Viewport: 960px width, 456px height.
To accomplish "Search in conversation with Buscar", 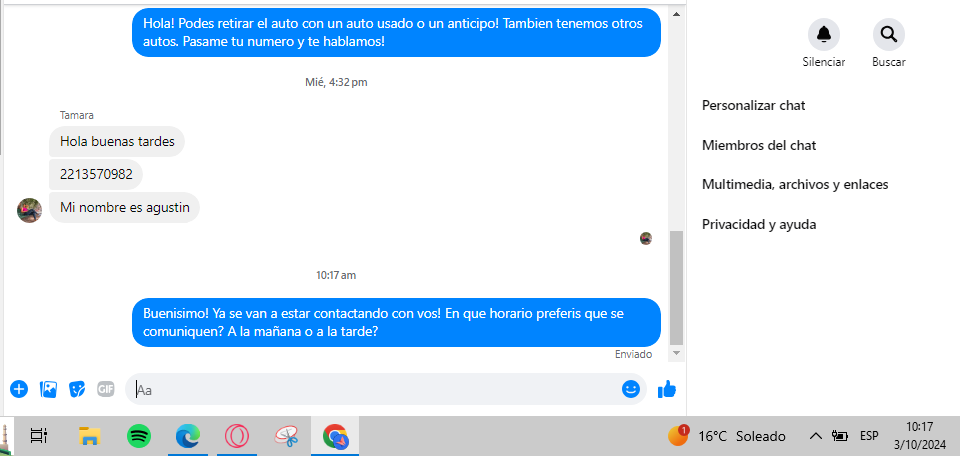I will click(x=888, y=35).
